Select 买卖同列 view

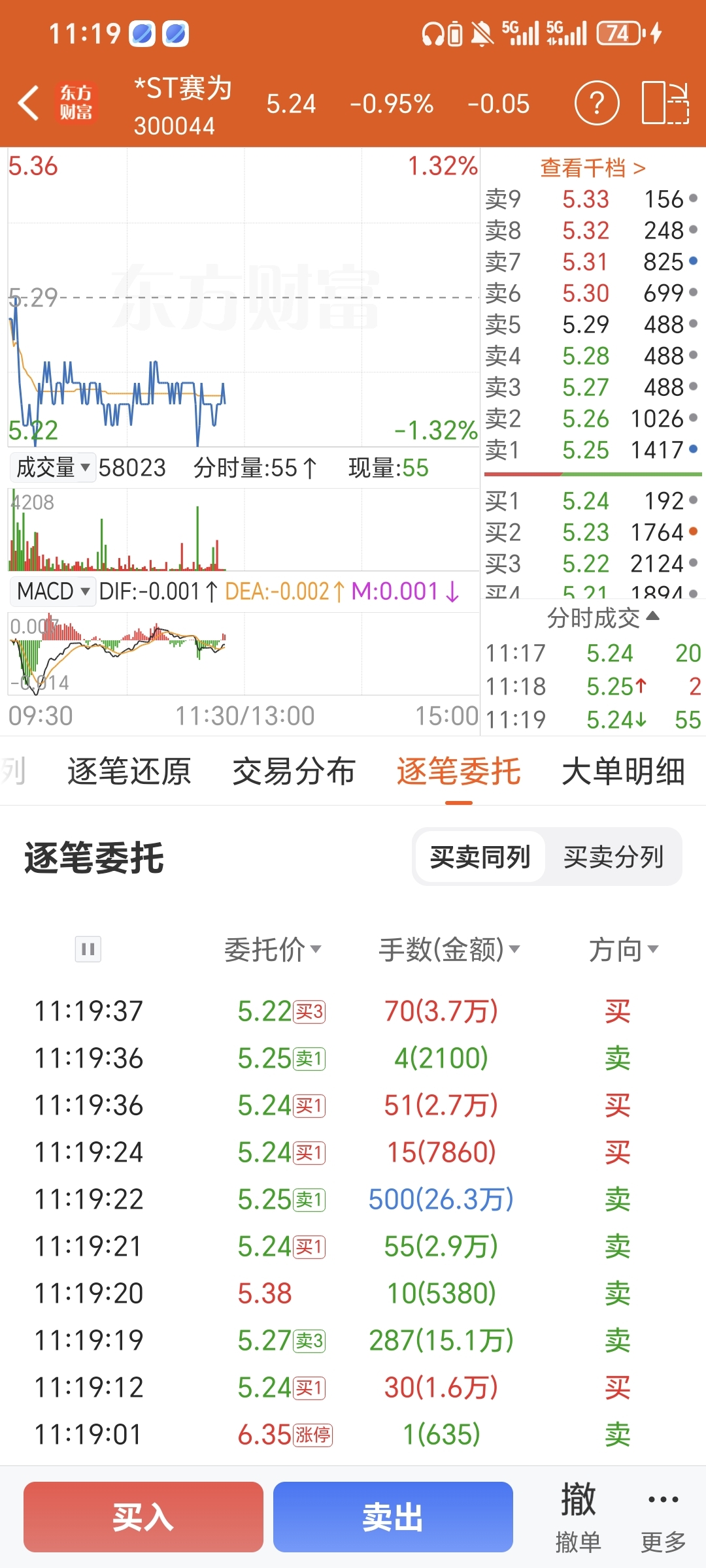(480, 857)
